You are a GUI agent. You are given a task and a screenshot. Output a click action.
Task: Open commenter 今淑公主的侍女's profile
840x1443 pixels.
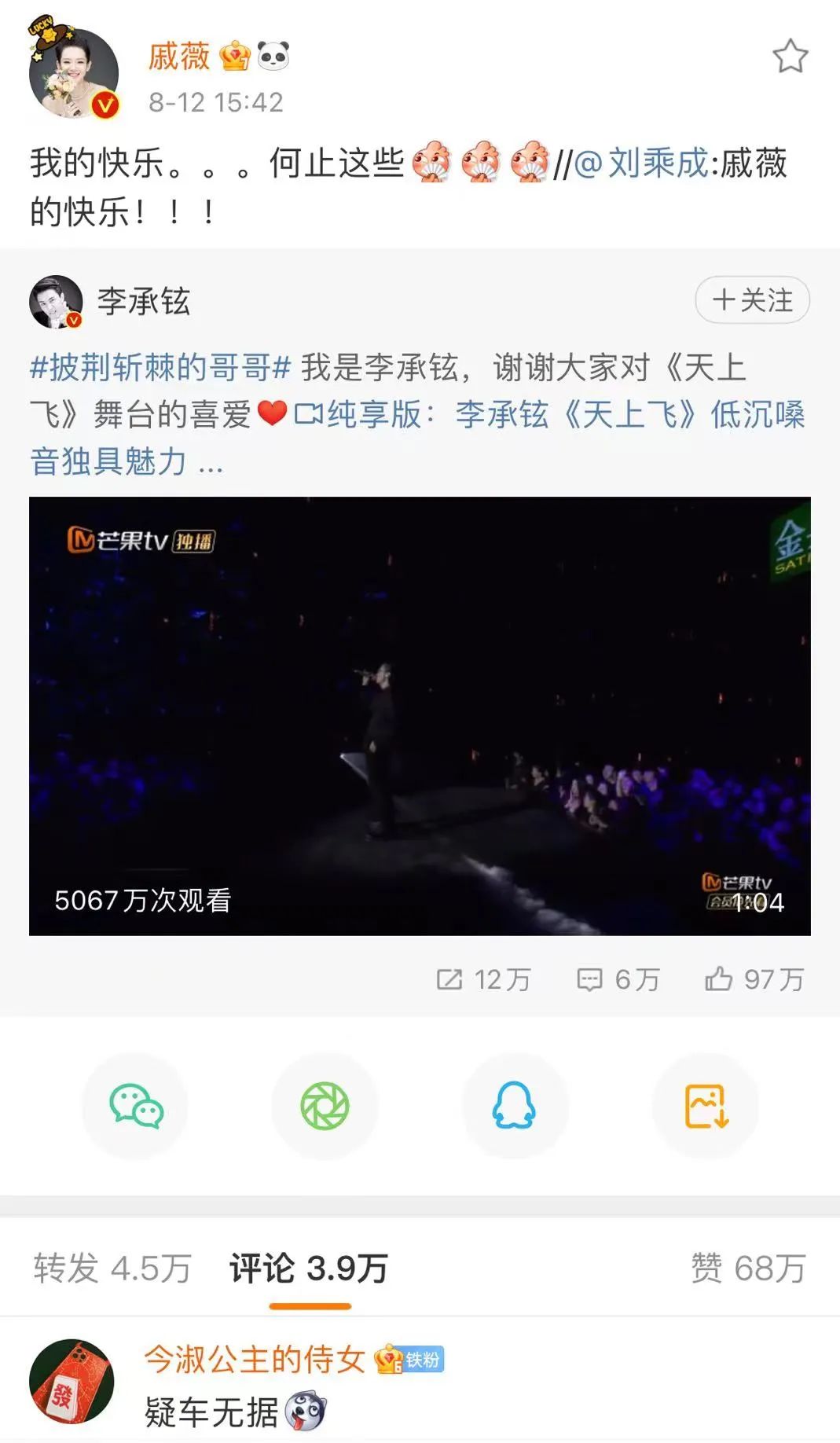pos(72,1382)
